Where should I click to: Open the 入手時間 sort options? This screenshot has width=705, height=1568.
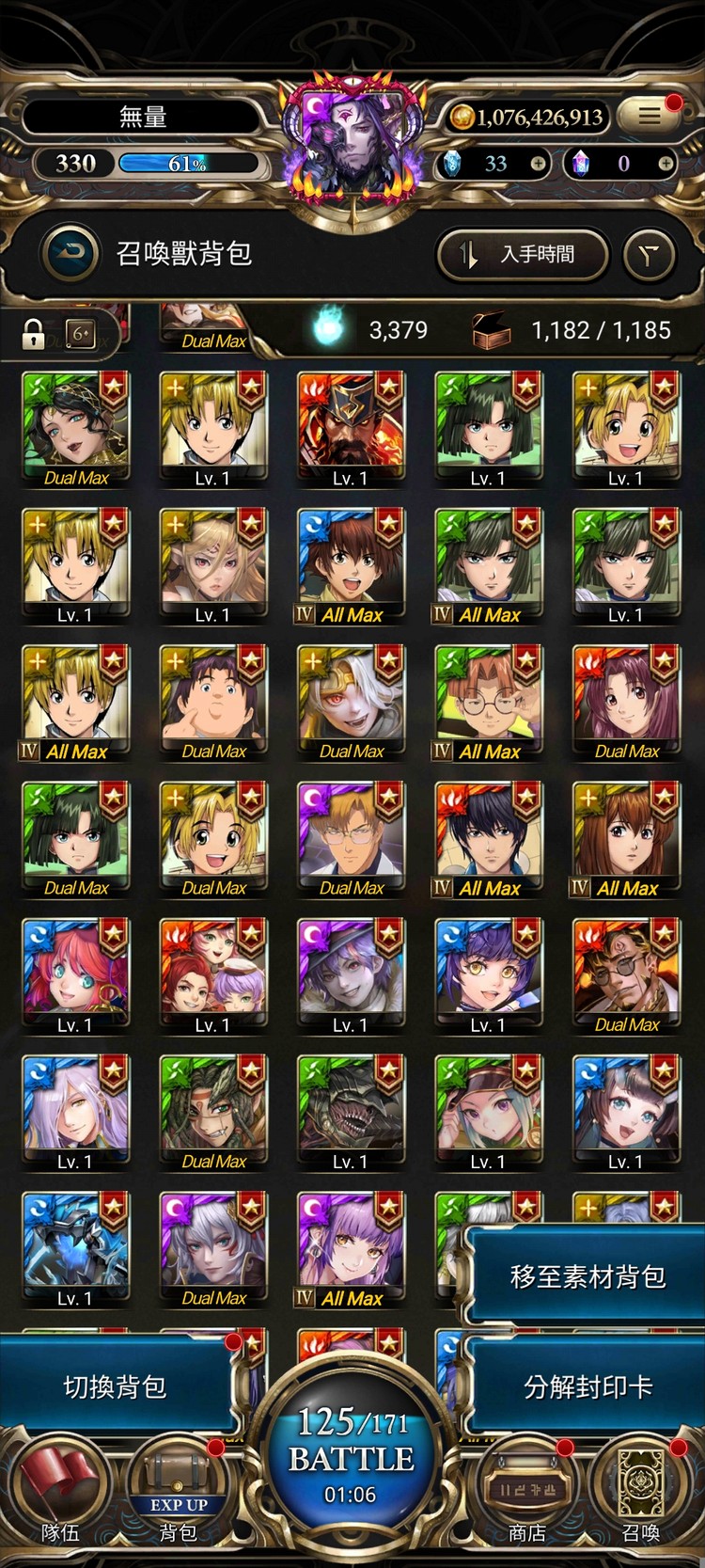523,254
